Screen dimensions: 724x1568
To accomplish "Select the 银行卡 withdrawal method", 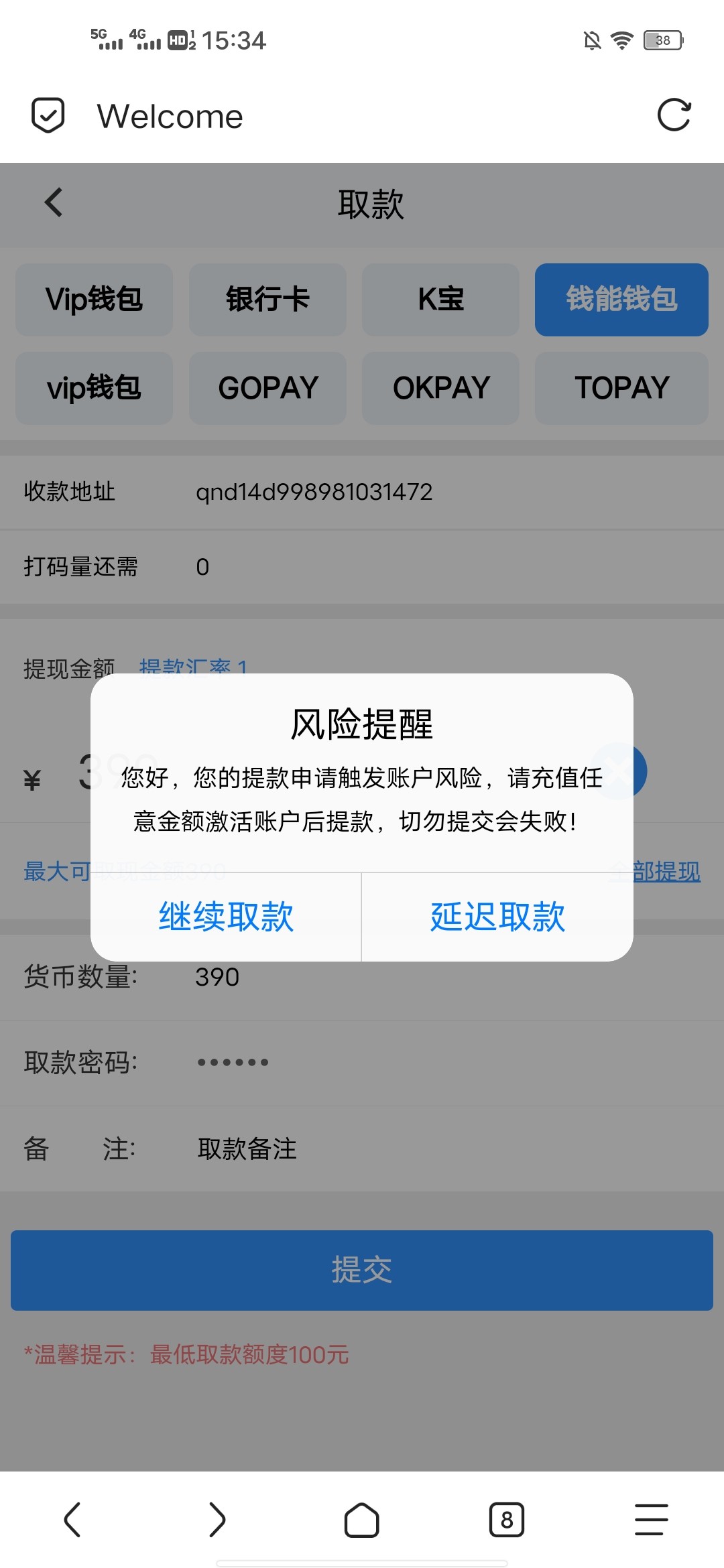I will (267, 300).
